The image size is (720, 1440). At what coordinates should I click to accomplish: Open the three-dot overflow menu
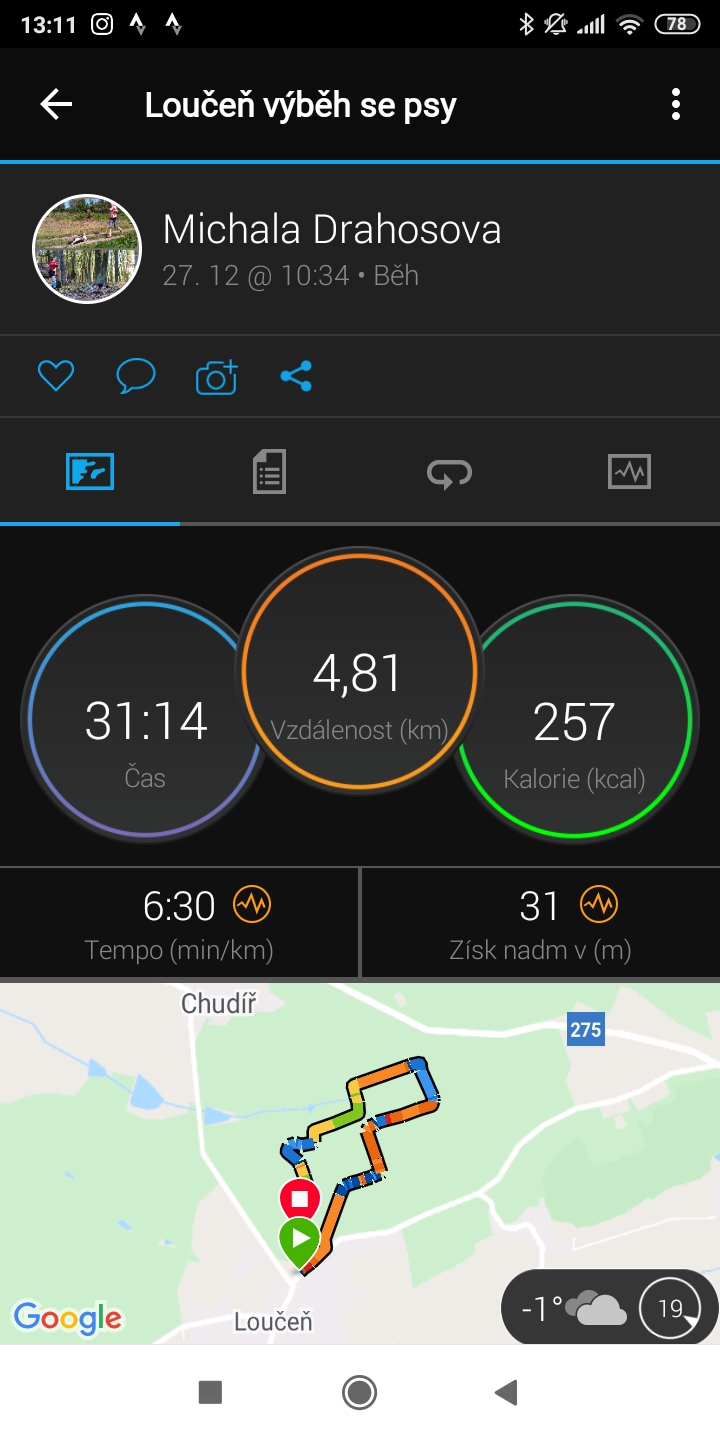click(x=676, y=104)
